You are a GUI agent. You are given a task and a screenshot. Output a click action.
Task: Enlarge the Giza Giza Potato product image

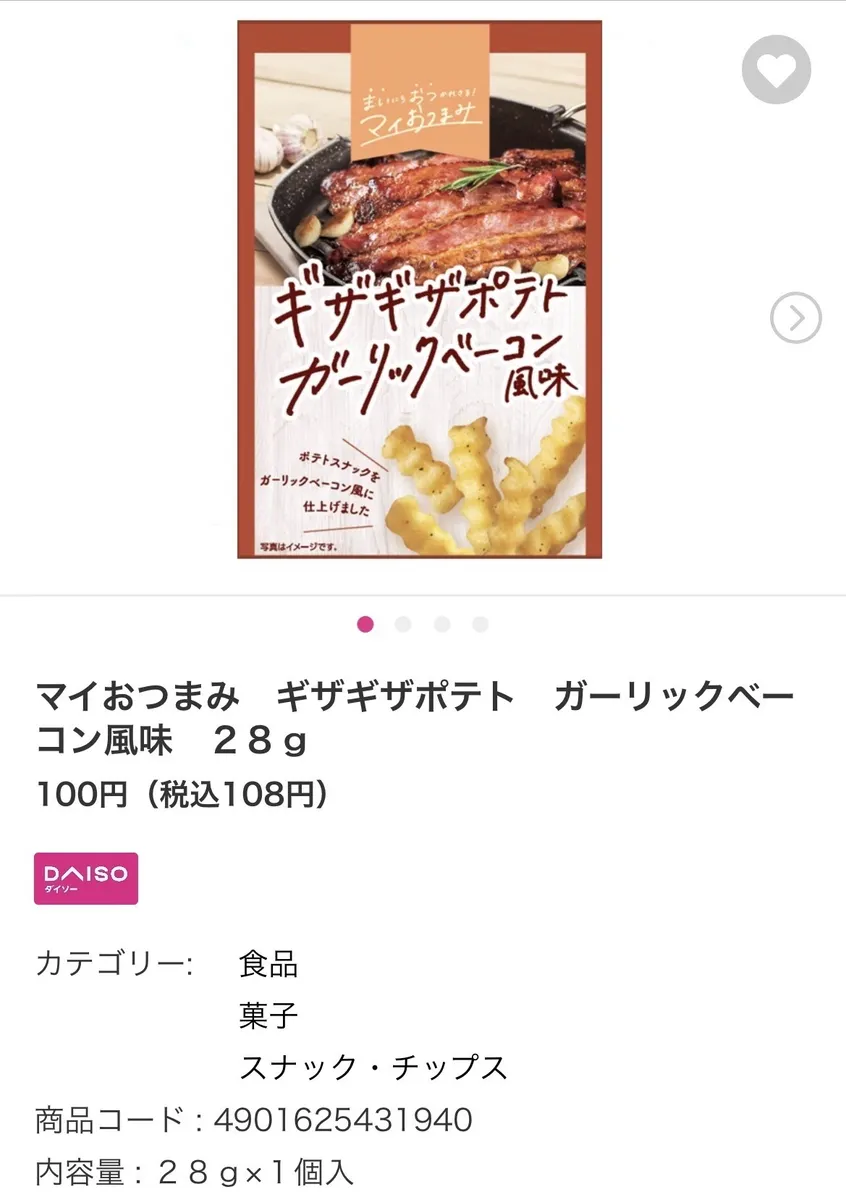click(x=420, y=290)
